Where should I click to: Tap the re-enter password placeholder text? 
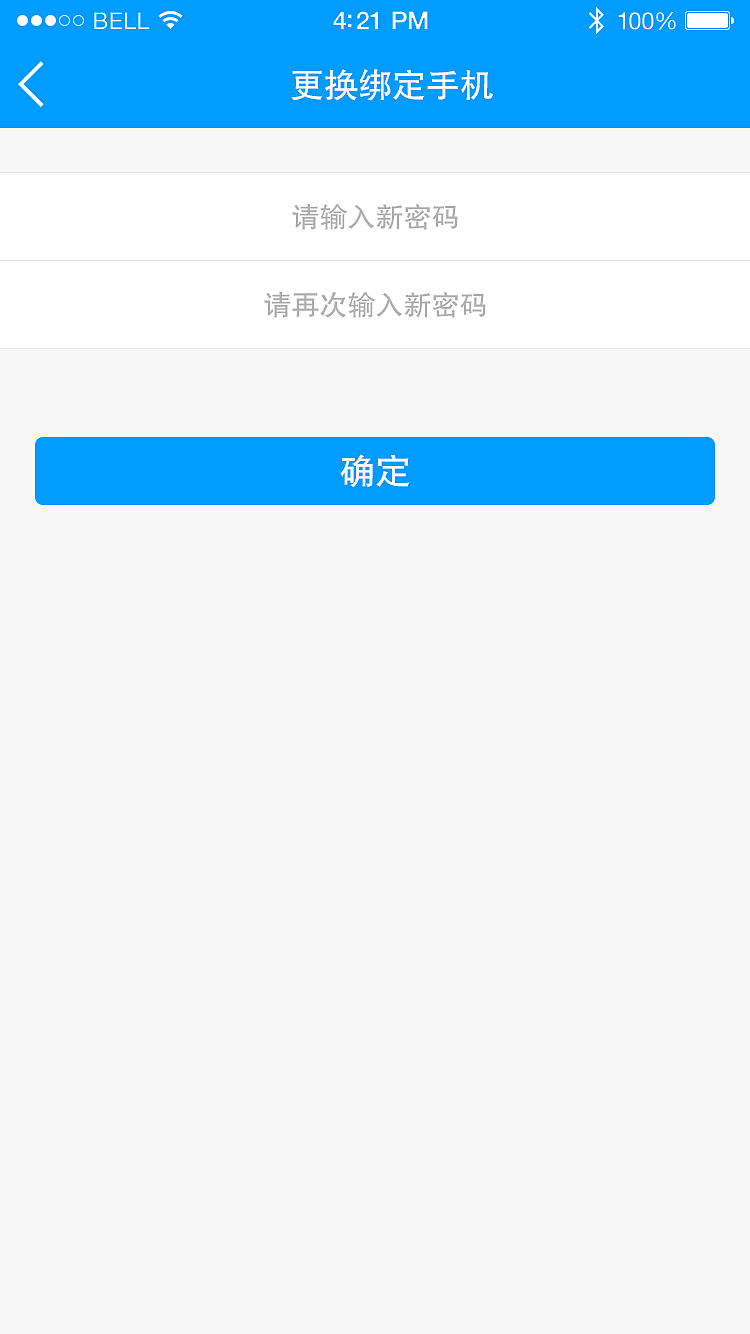[x=375, y=305]
